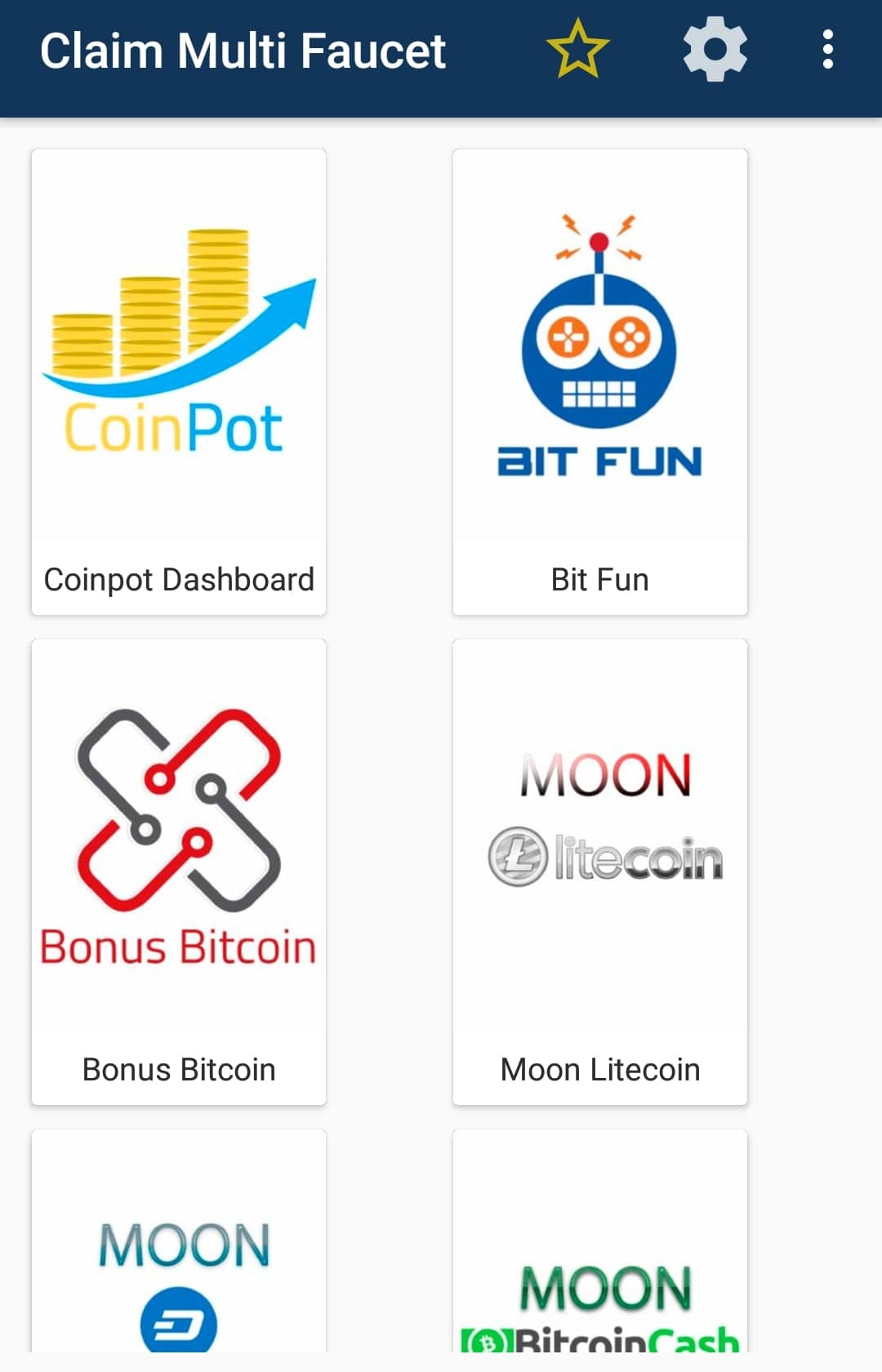Open the Coinpot Dashboard card
This screenshot has height=1372, width=882.
point(179,382)
